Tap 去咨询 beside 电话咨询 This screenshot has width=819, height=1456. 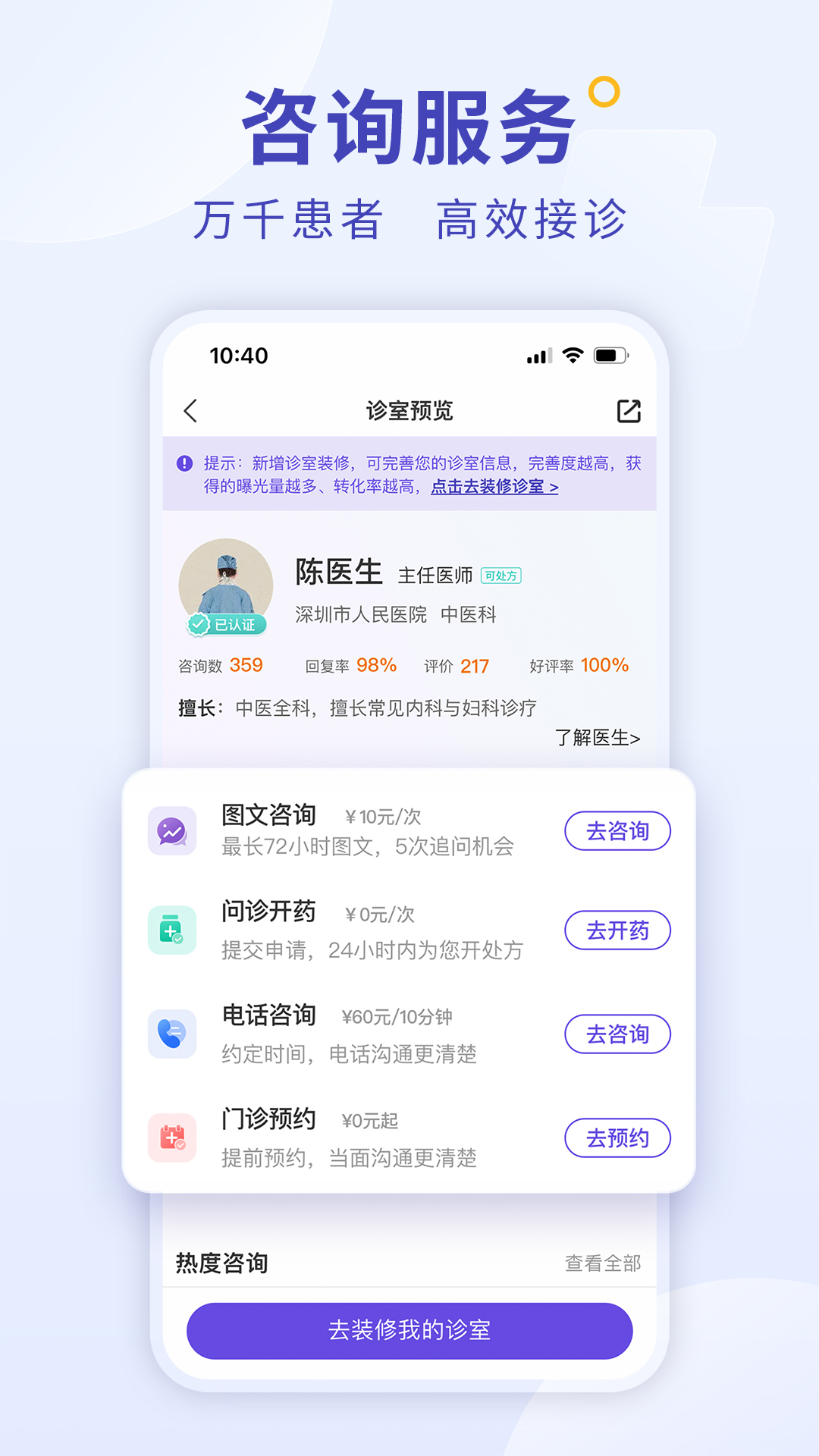pyautogui.click(x=617, y=1034)
